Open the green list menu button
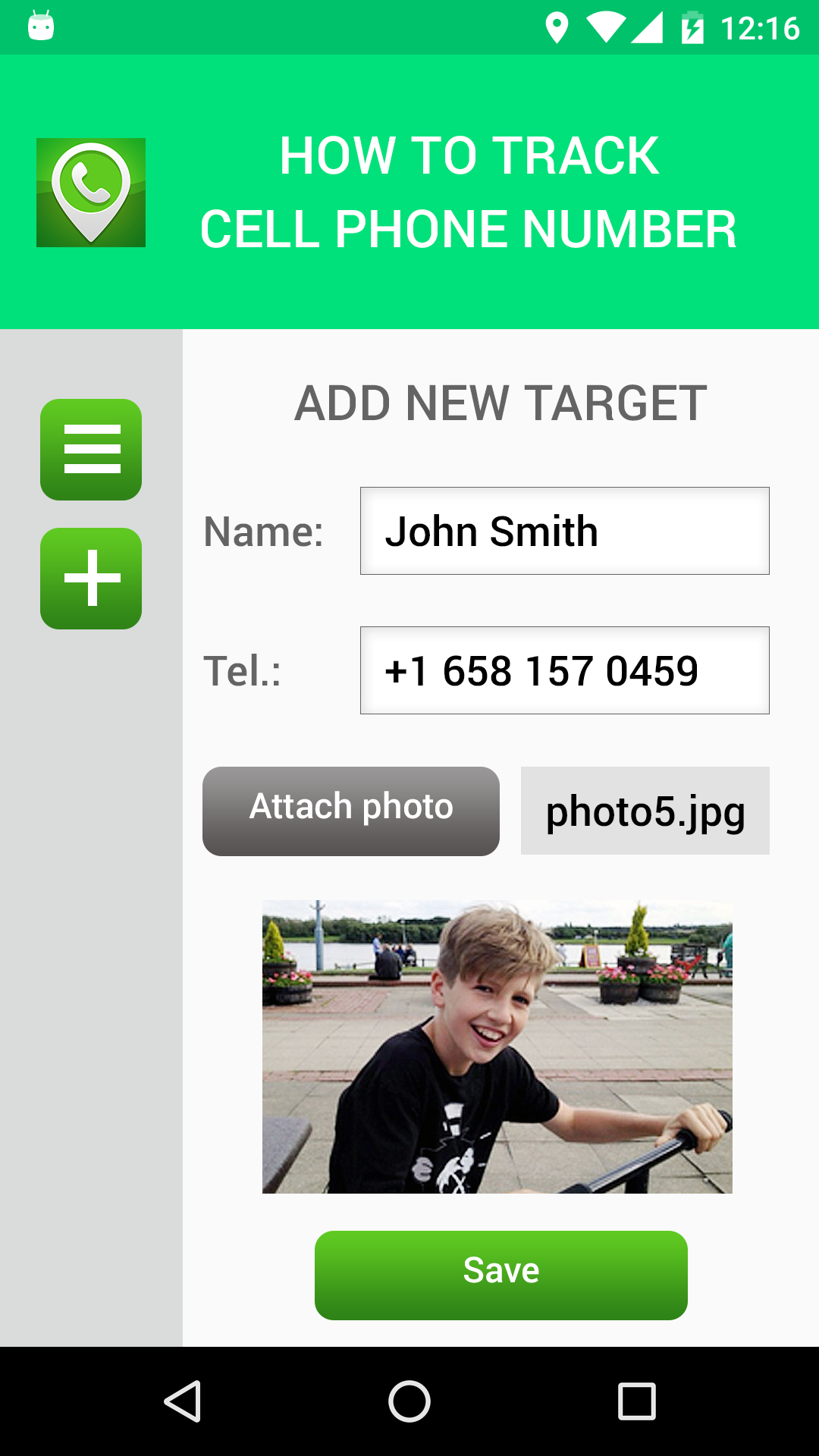The image size is (819, 1456). click(x=91, y=450)
